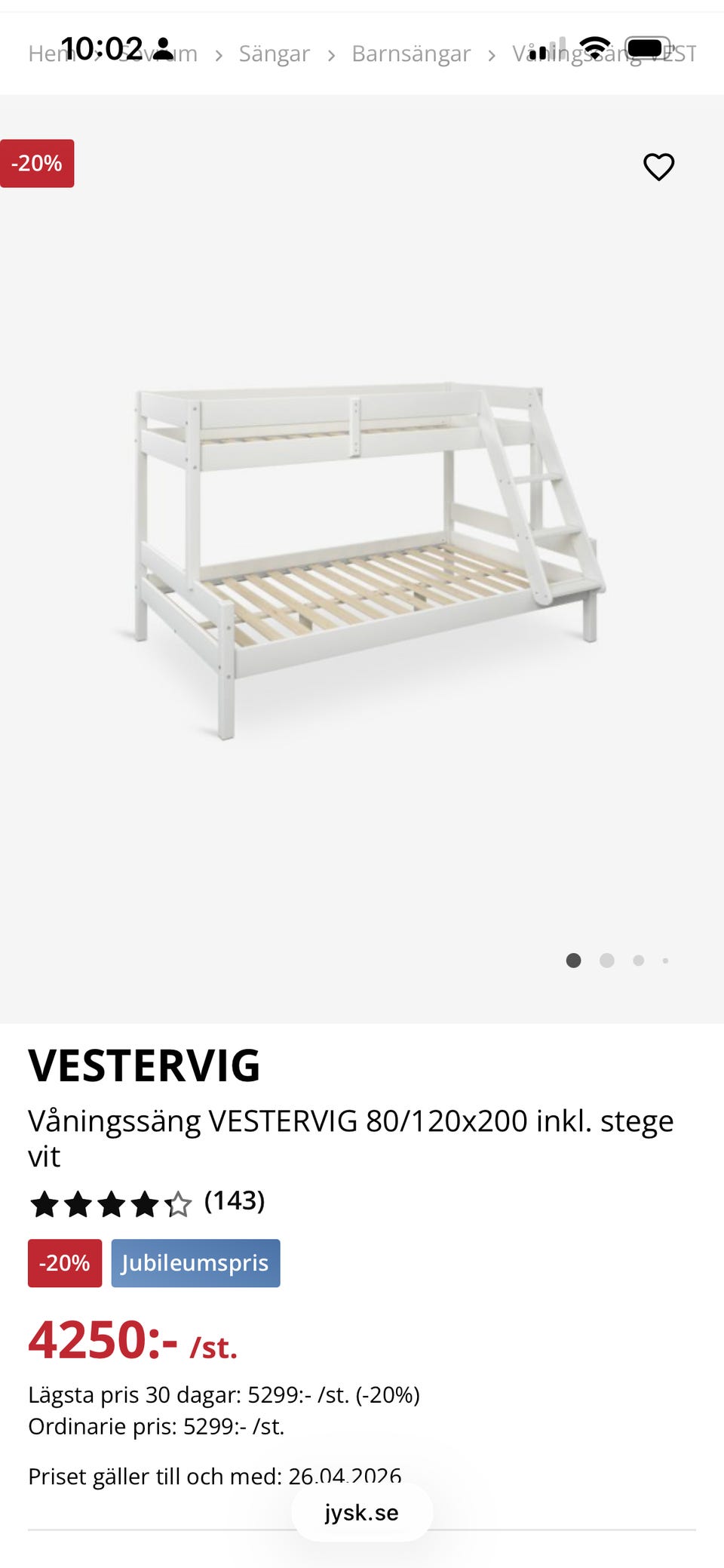Tap the heart icon to favorite product

[658, 168]
